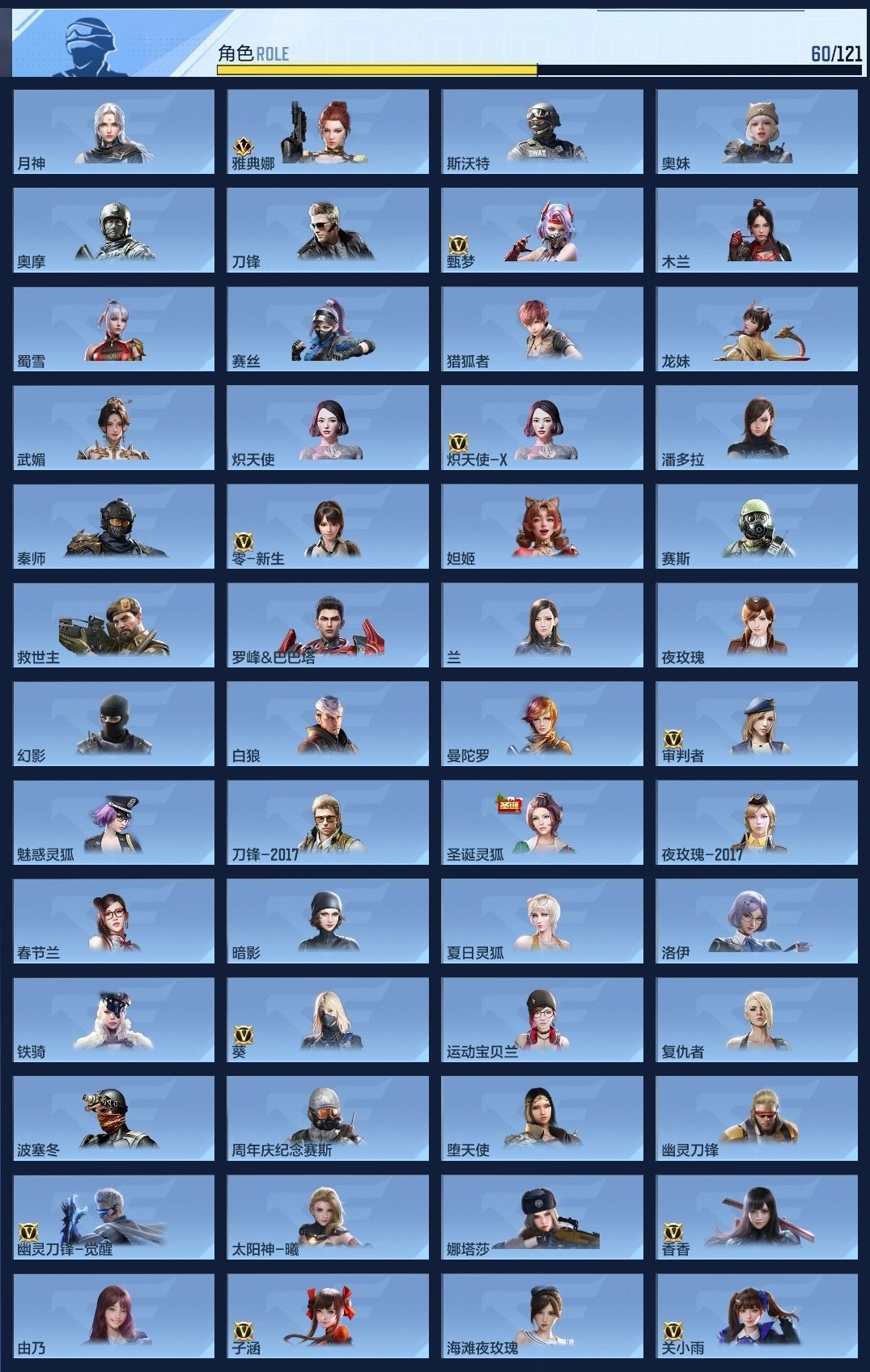Select the 潘多拉 character tile

pyautogui.click(x=757, y=427)
